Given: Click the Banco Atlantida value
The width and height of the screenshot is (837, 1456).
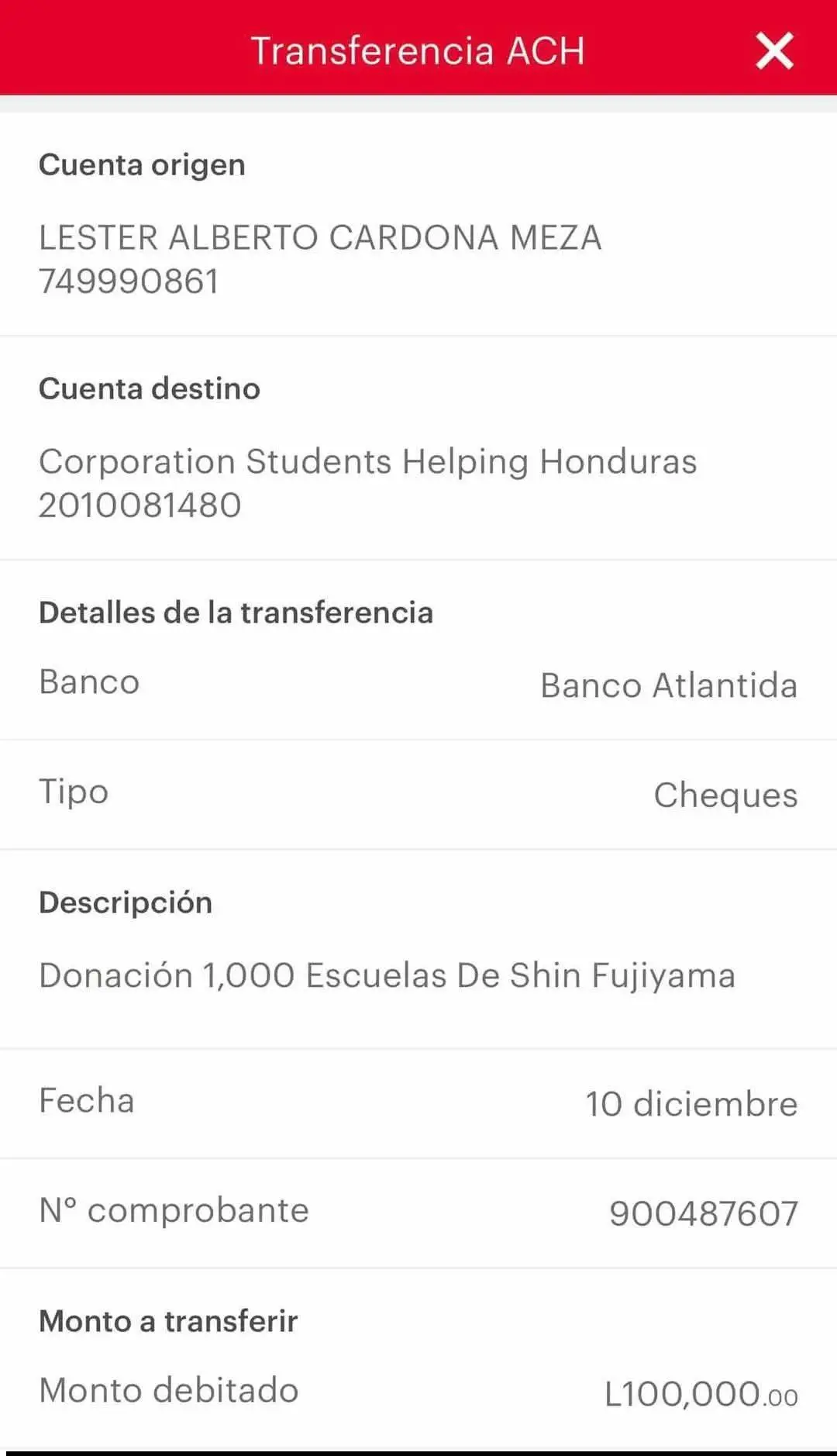Looking at the screenshot, I should [668, 685].
